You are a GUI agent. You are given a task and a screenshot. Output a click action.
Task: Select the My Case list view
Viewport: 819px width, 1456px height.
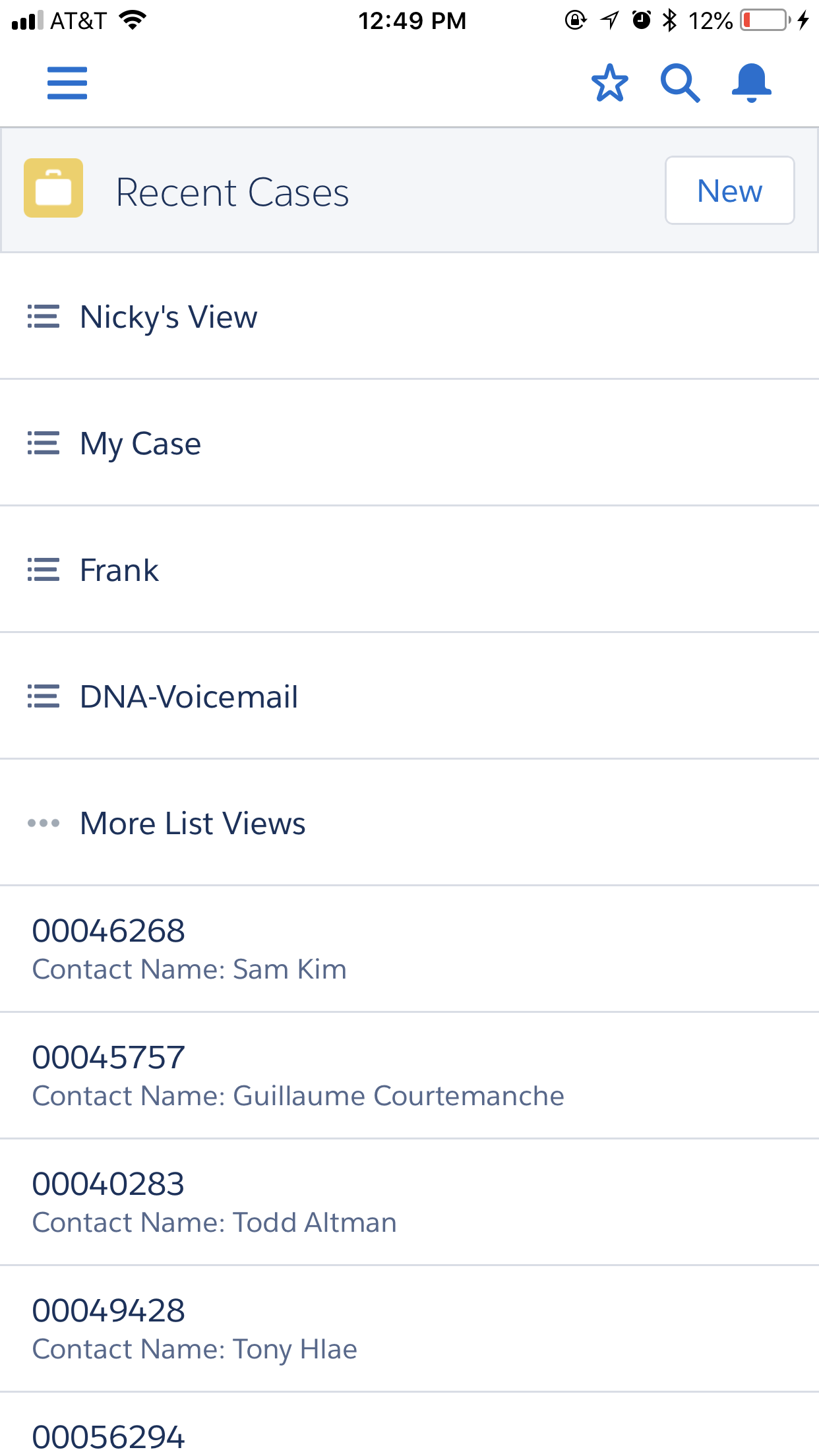point(140,443)
